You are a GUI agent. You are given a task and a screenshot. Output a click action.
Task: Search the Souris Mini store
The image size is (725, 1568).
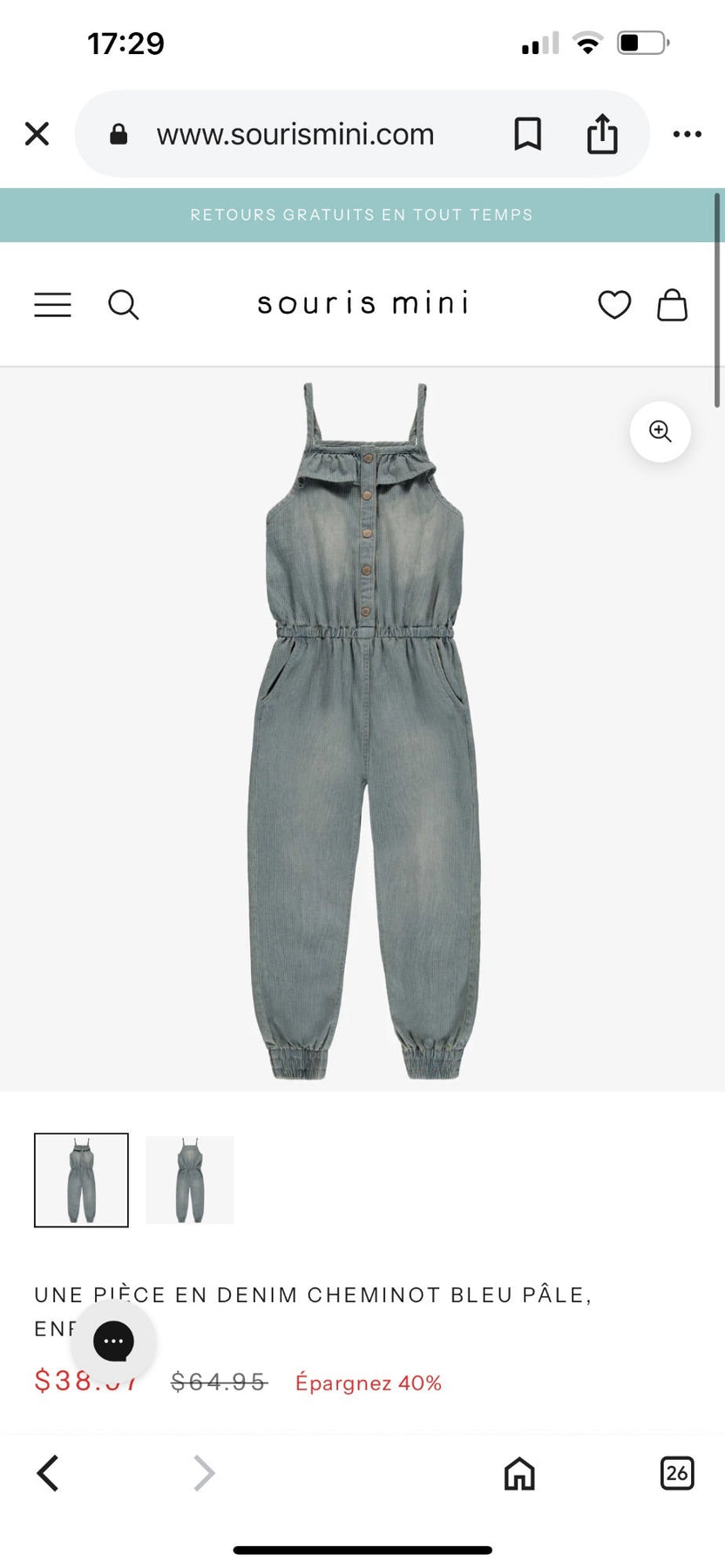[x=123, y=305]
